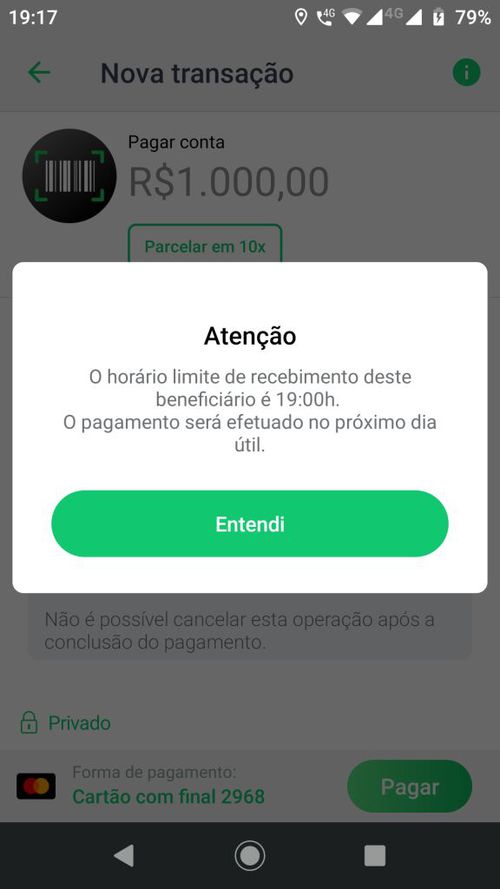This screenshot has width=500, height=889.
Task: Confirm the warning with Entendi
Action: 249,523
